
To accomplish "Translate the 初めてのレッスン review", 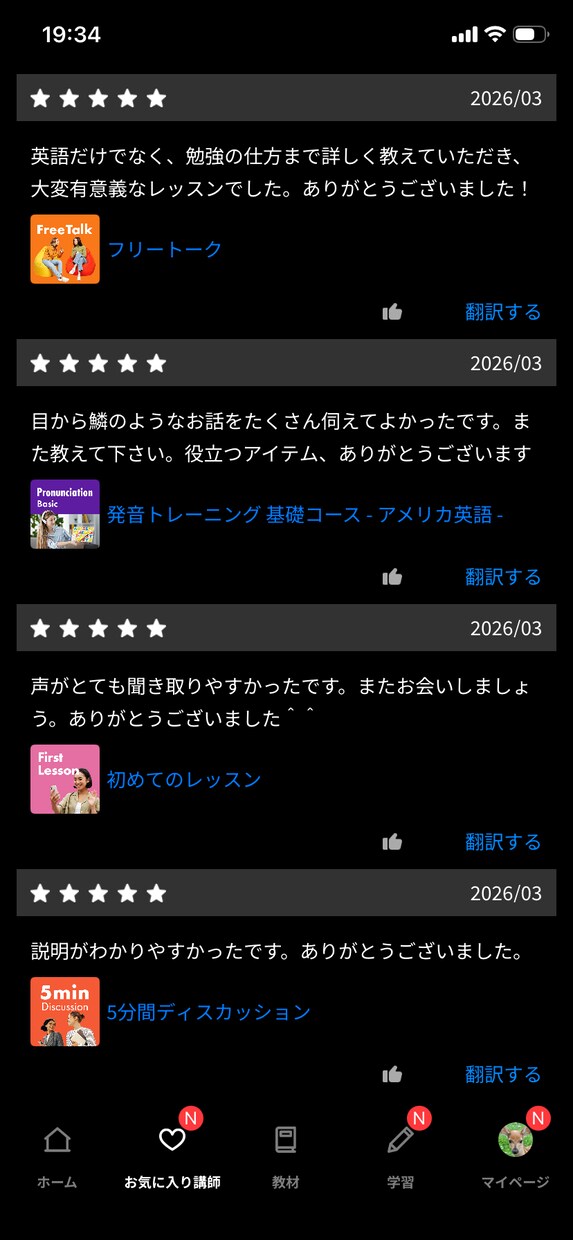I will (503, 842).
